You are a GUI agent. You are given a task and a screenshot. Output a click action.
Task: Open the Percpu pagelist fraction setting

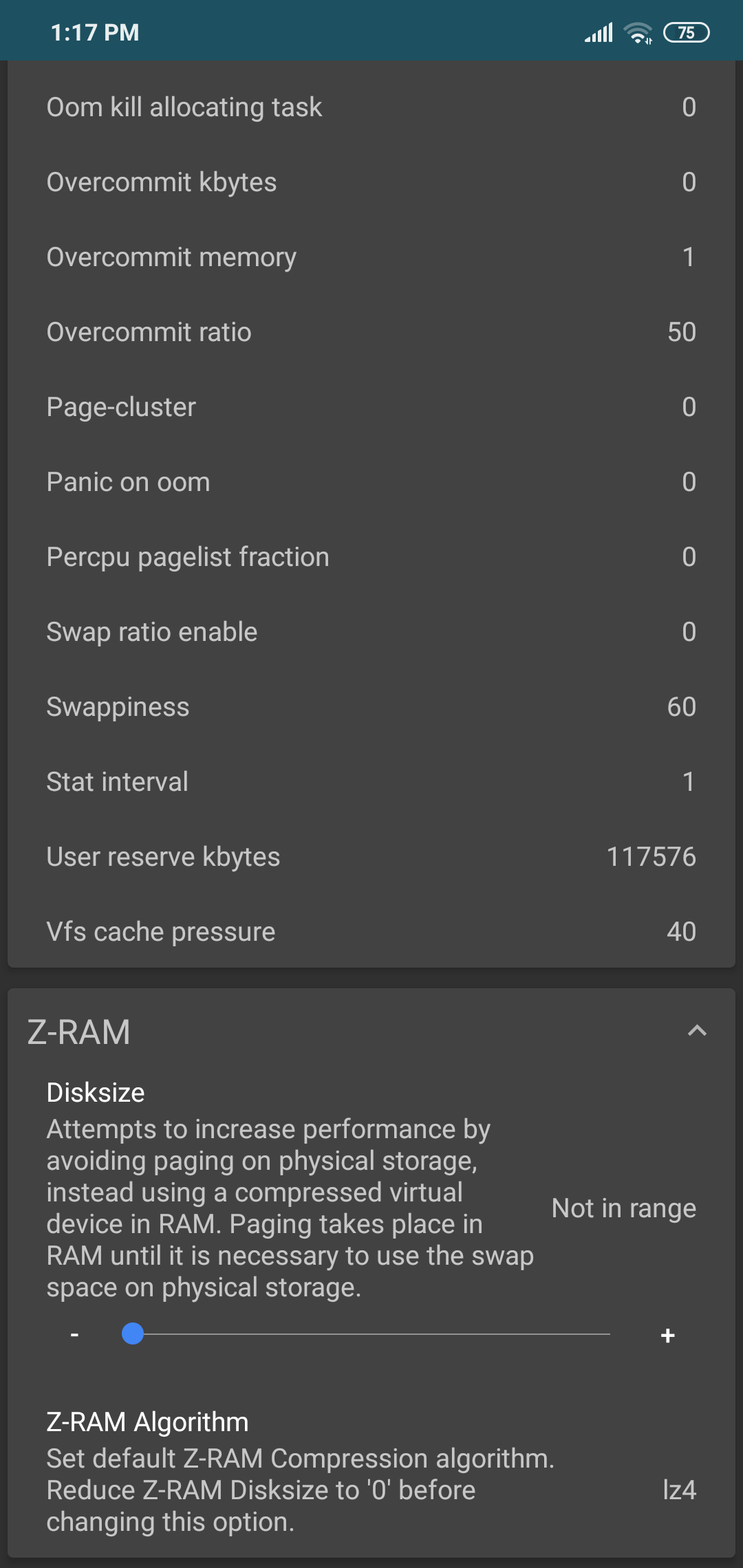(x=371, y=556)
